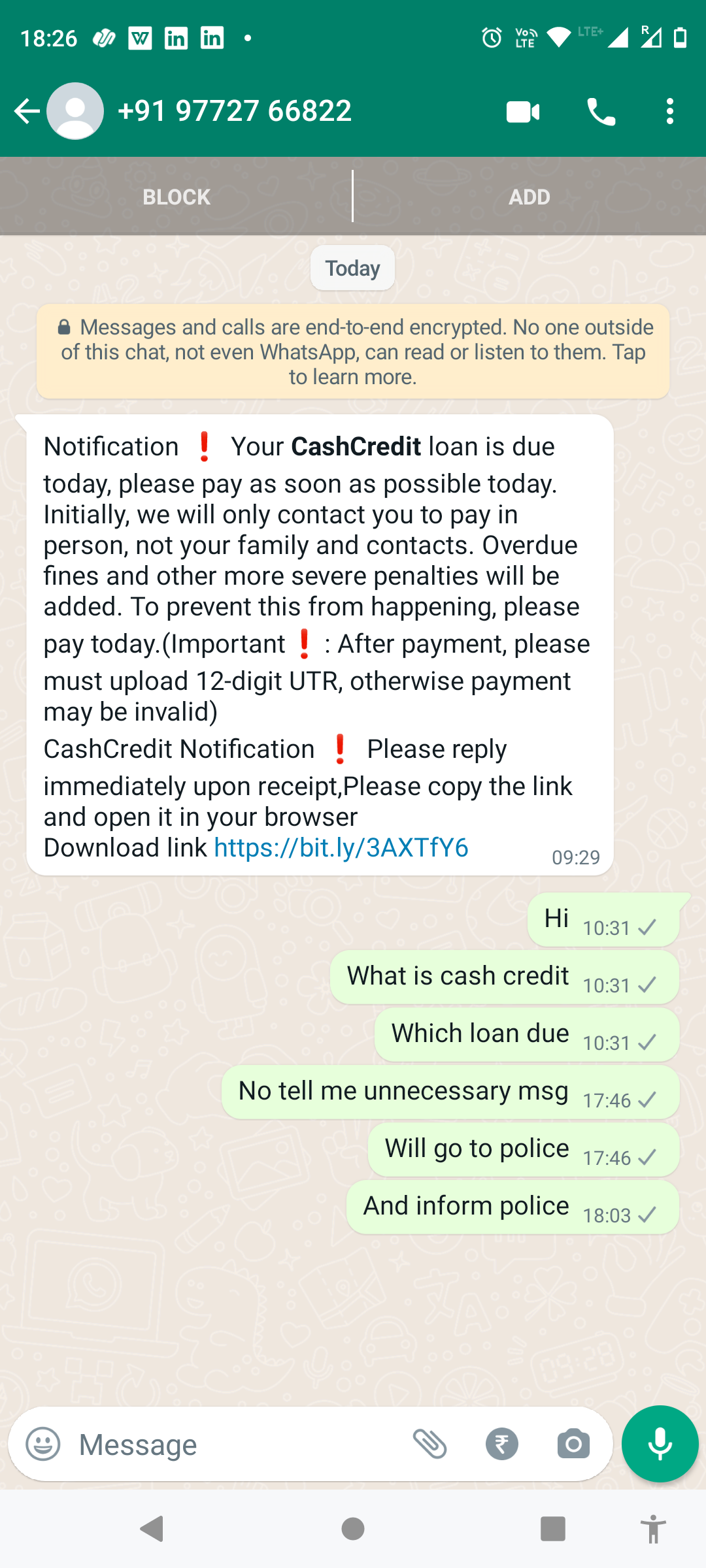
Task: Go back to the chat list
Action: (x=27, y=111)
